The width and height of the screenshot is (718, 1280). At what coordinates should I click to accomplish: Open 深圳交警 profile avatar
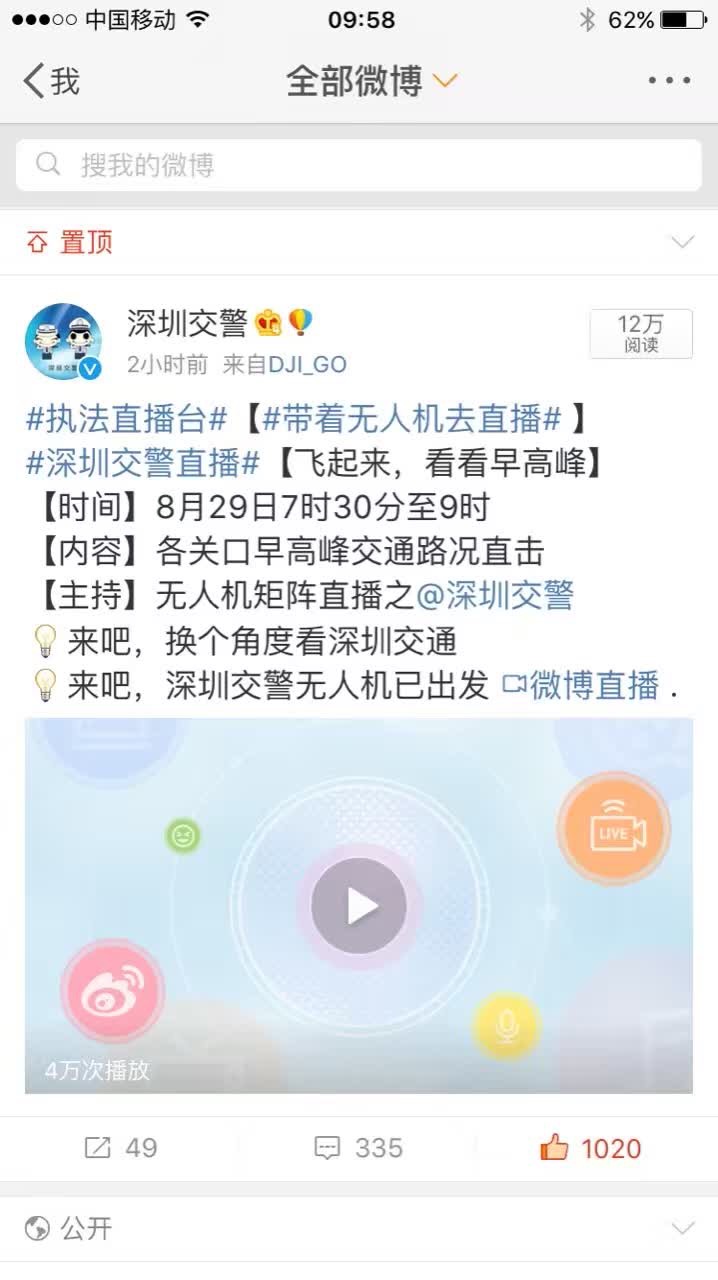click(x=63, y=342)
